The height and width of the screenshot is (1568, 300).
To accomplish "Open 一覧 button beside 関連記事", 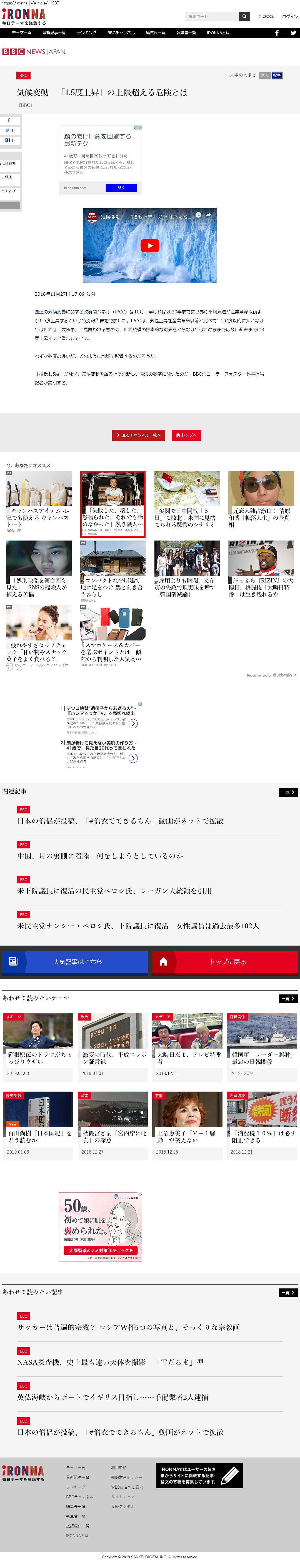I will coord(288,793).
